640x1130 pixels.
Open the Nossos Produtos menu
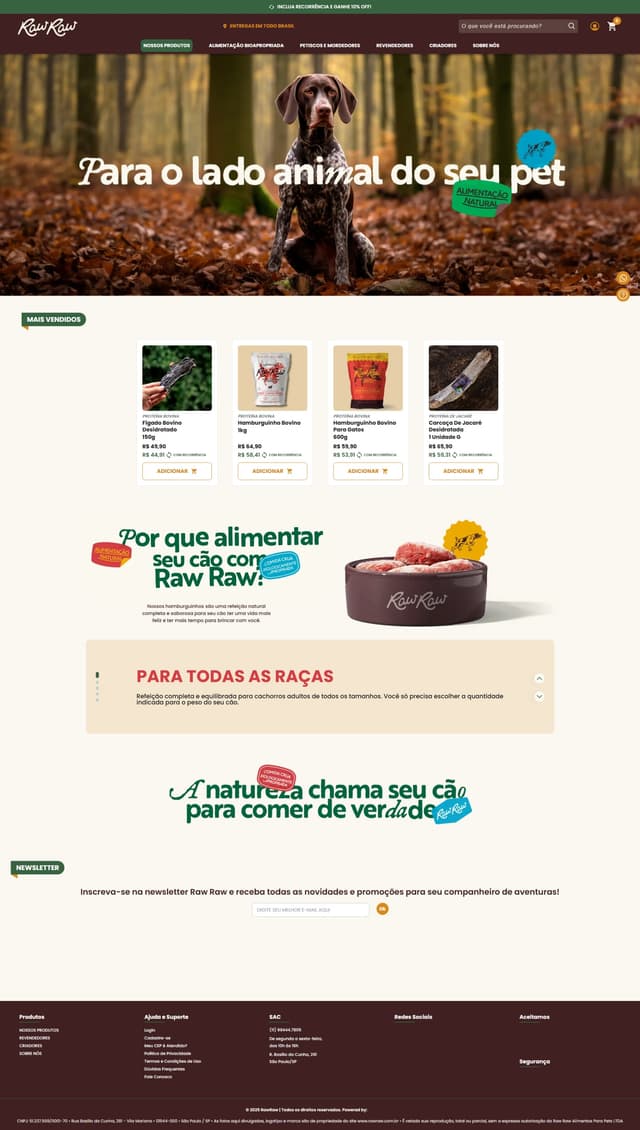pos(166,45)
